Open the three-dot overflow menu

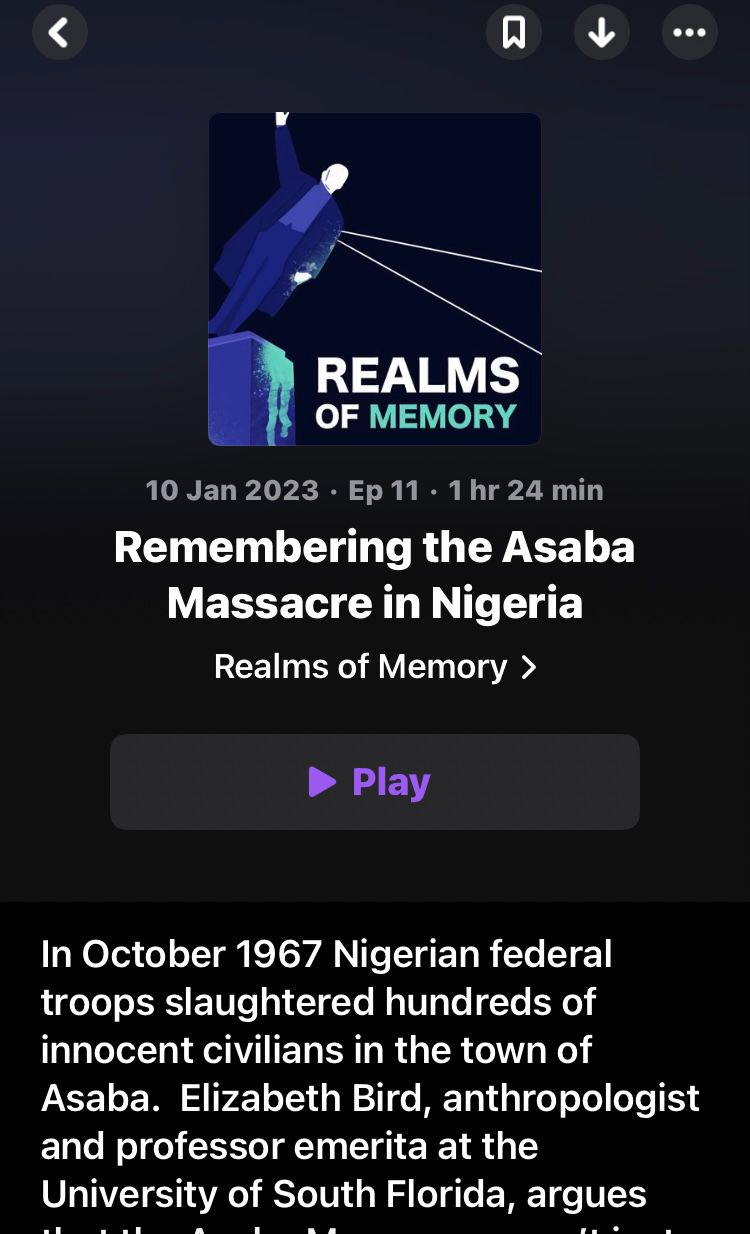click(689, 33)
